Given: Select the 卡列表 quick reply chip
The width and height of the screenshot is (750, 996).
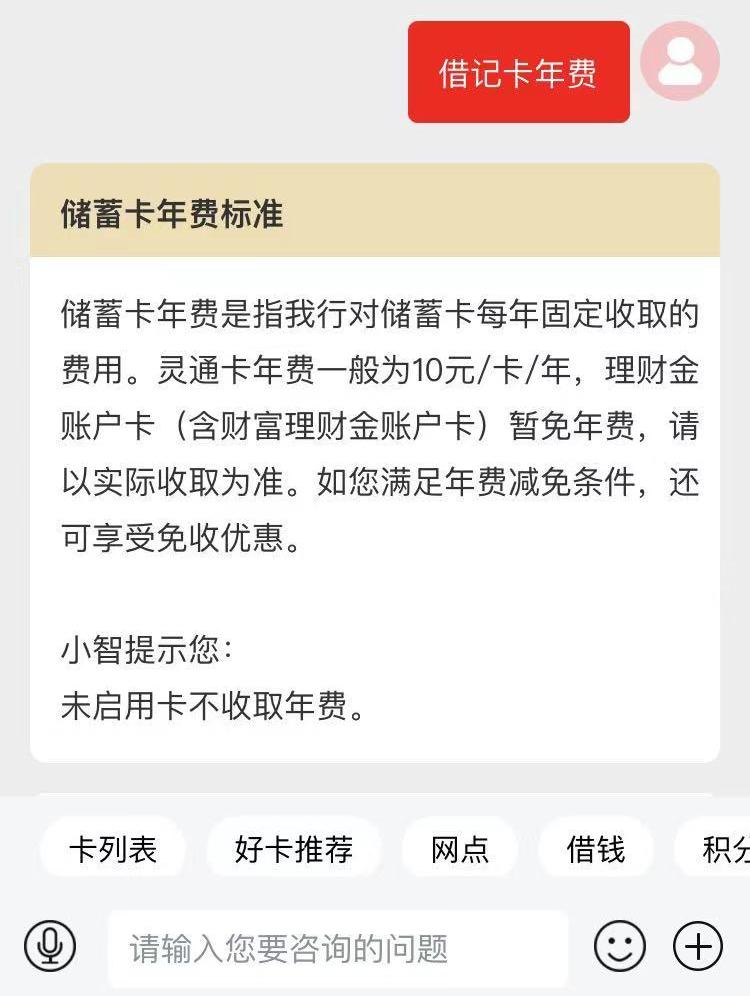Looking at the screenshot, I should (111, 847).
